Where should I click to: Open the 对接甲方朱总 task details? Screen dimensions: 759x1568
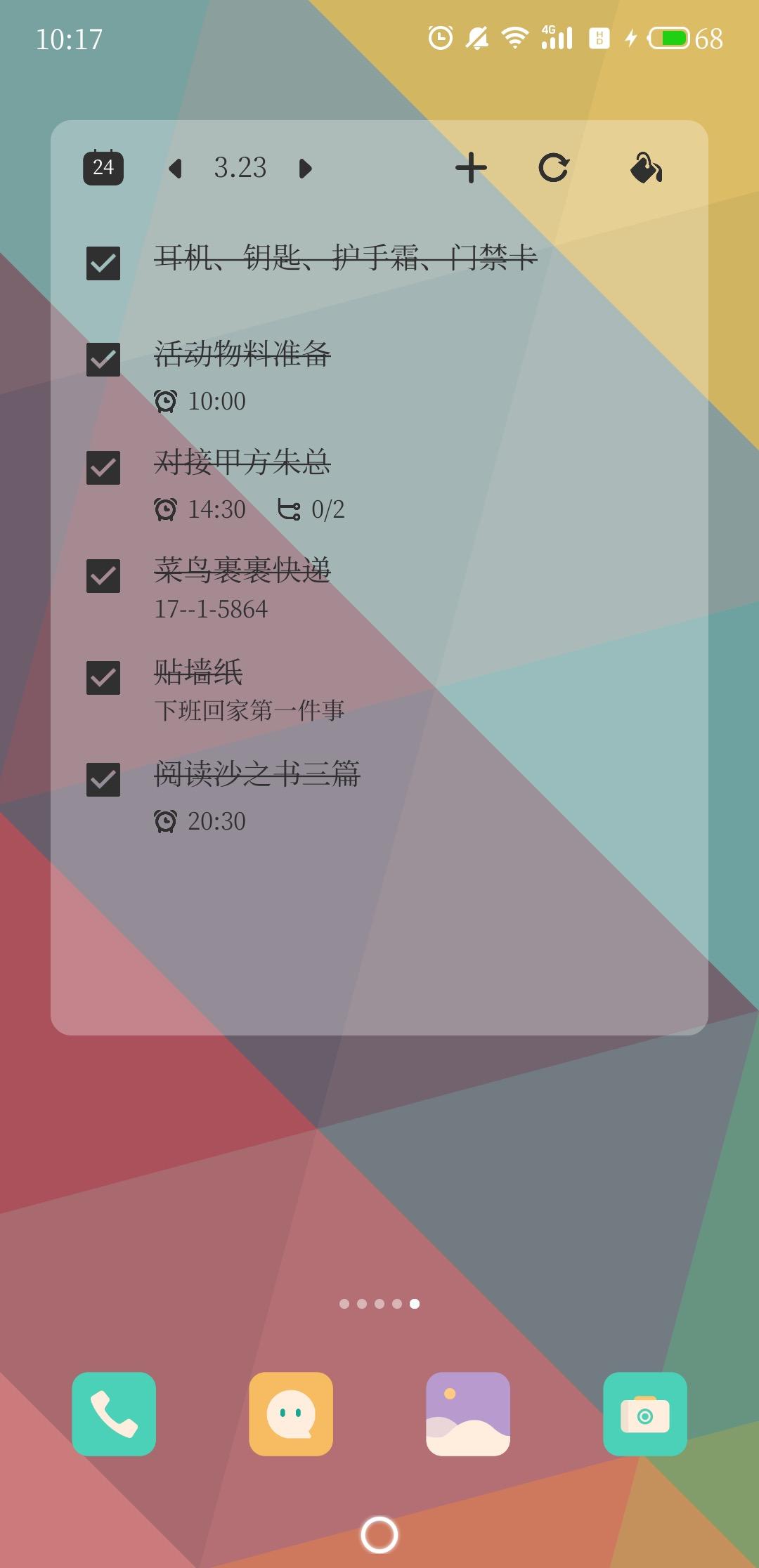[x=242, y=462]
